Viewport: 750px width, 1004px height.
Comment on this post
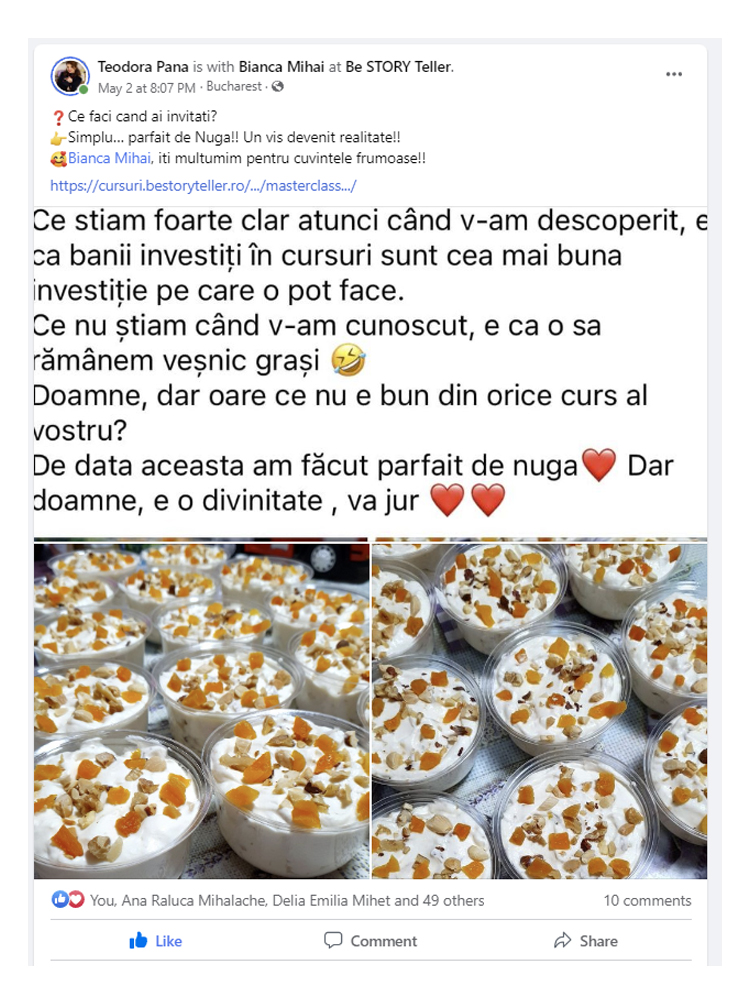pyautogui.click(x=370, y=941)
